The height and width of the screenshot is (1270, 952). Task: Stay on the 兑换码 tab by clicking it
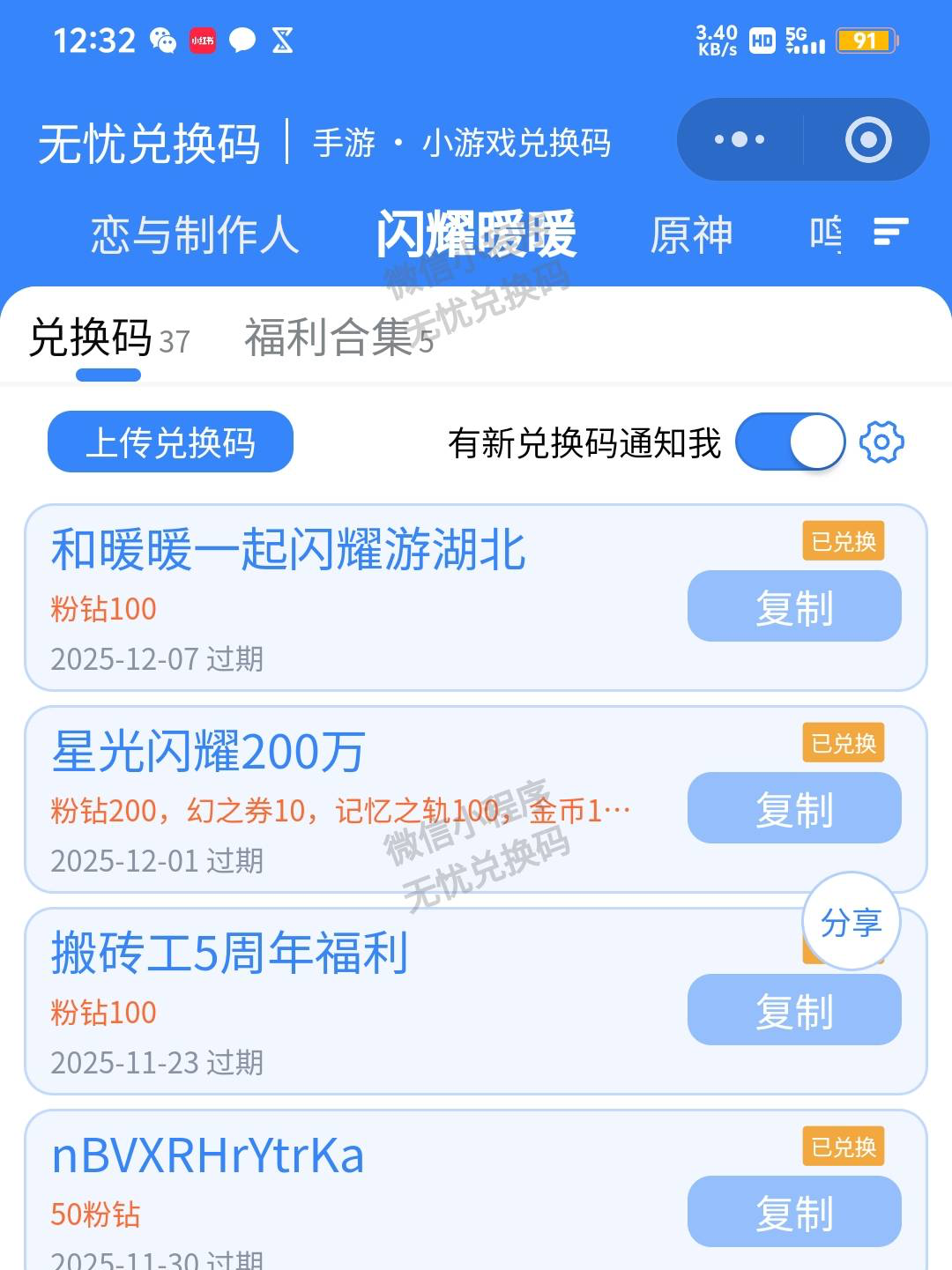pos(88,341)
